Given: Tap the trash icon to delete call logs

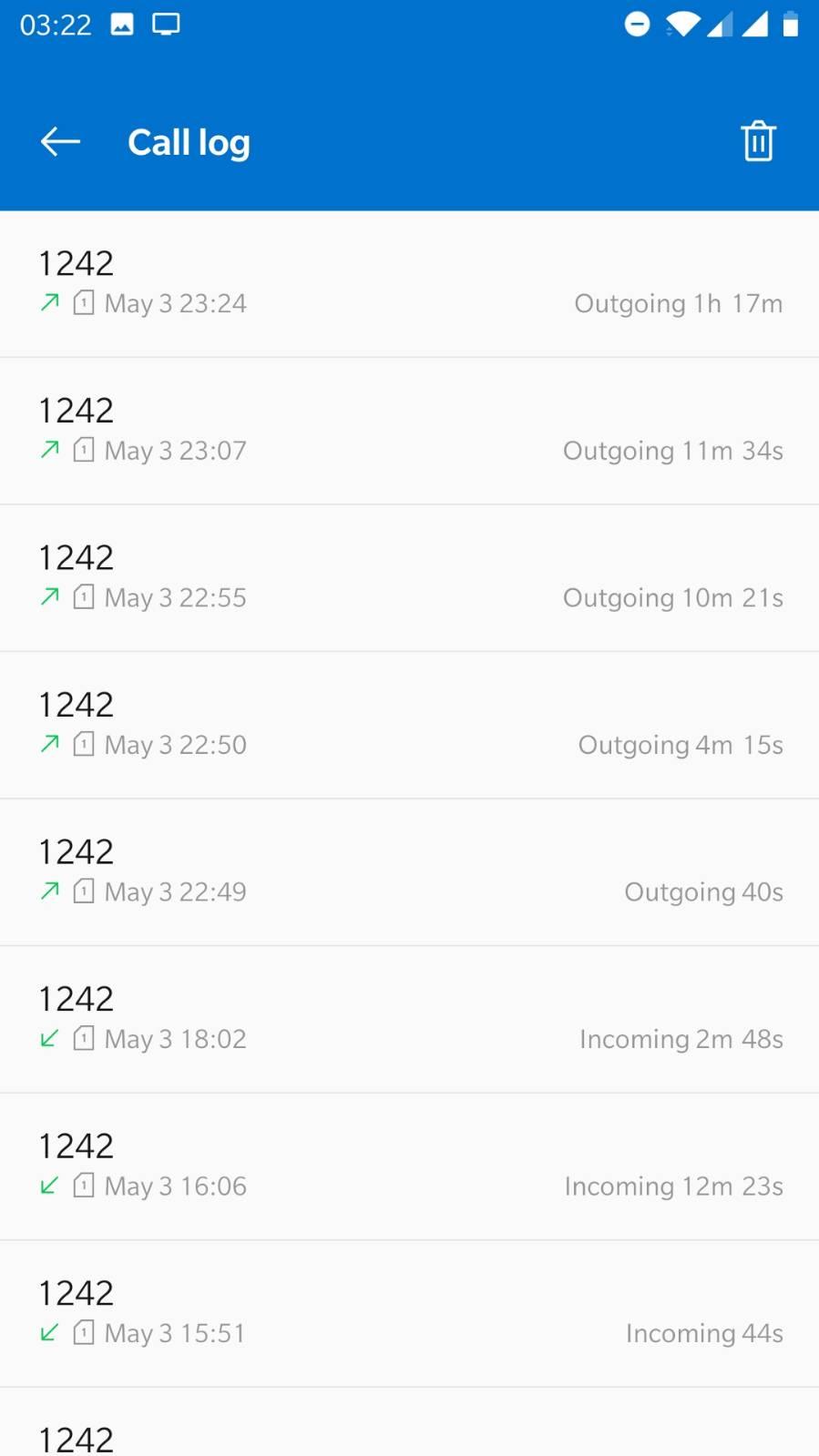Looking at the screenshot, I should (758, 141).
